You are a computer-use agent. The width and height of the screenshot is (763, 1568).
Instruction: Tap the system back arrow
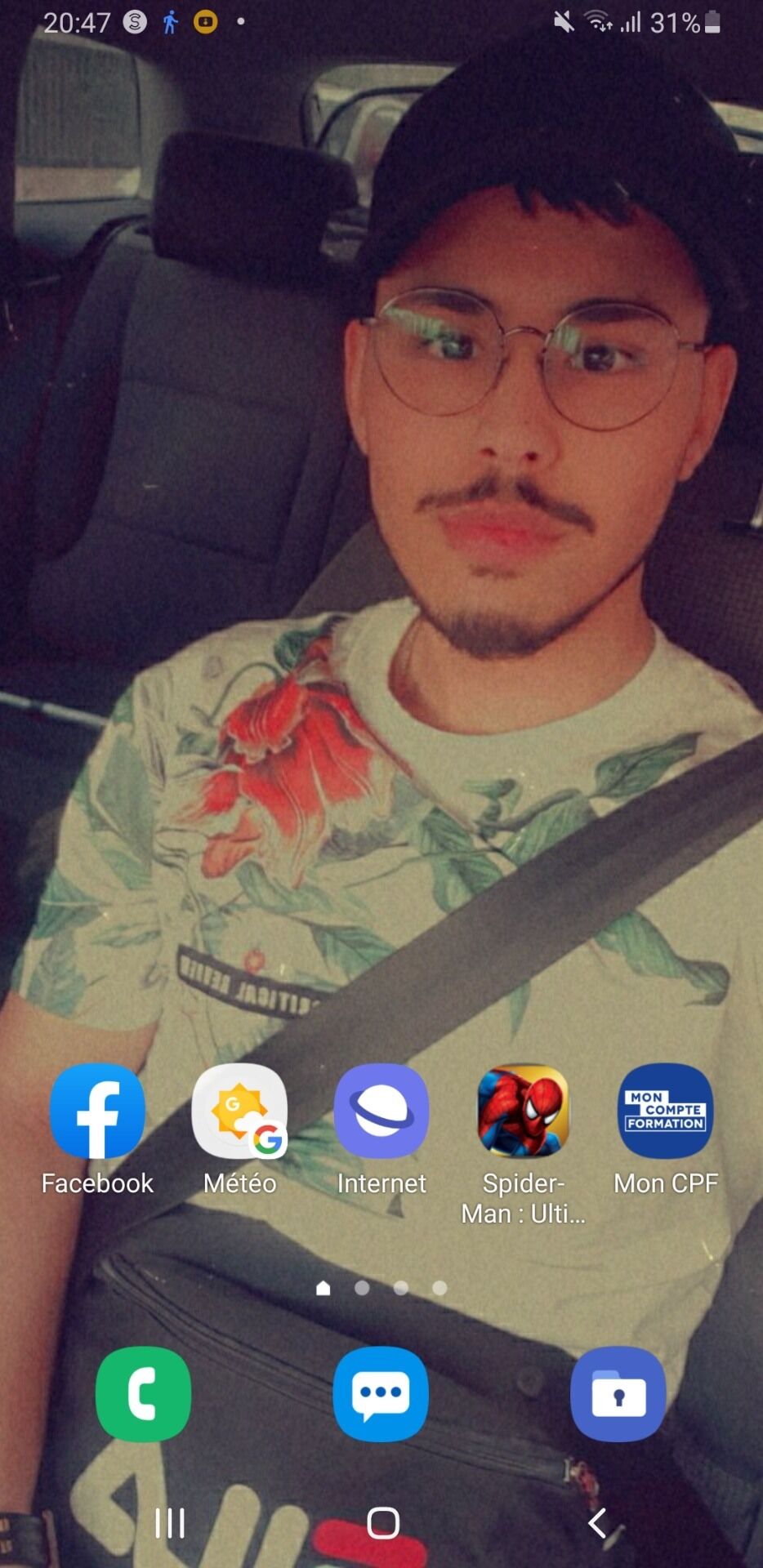click(x=597, y=1523)
